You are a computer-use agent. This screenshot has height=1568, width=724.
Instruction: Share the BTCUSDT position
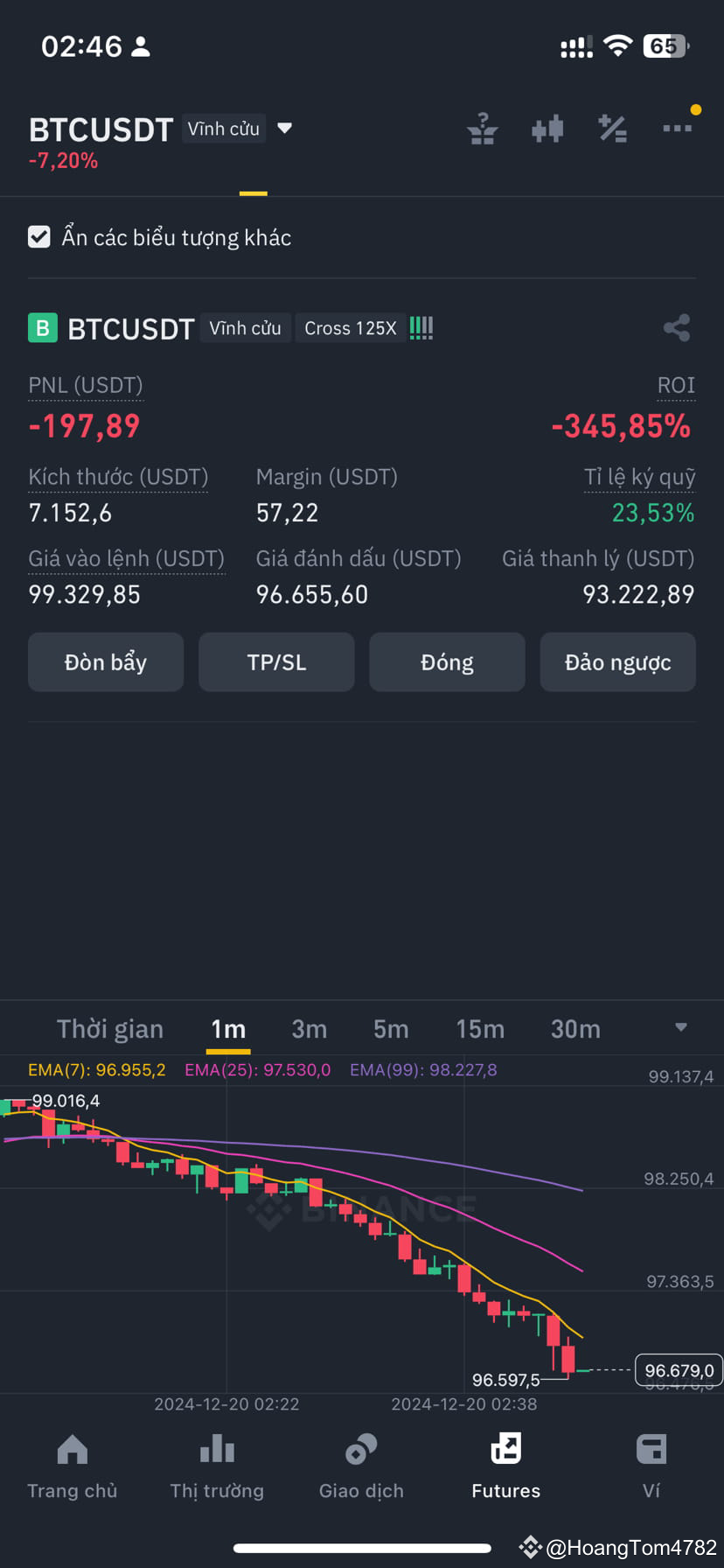678,327
